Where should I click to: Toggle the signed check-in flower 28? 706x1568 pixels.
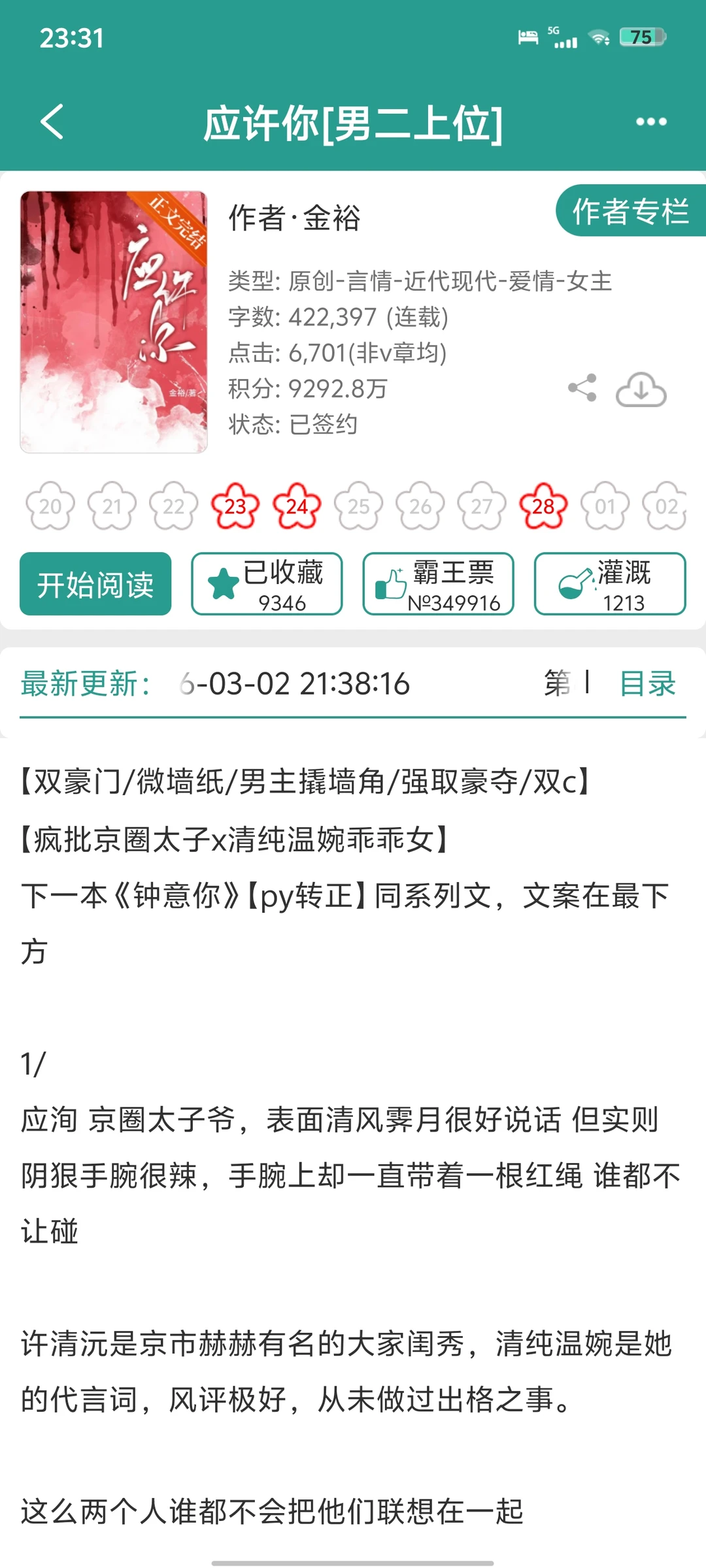tap(543, 506)
